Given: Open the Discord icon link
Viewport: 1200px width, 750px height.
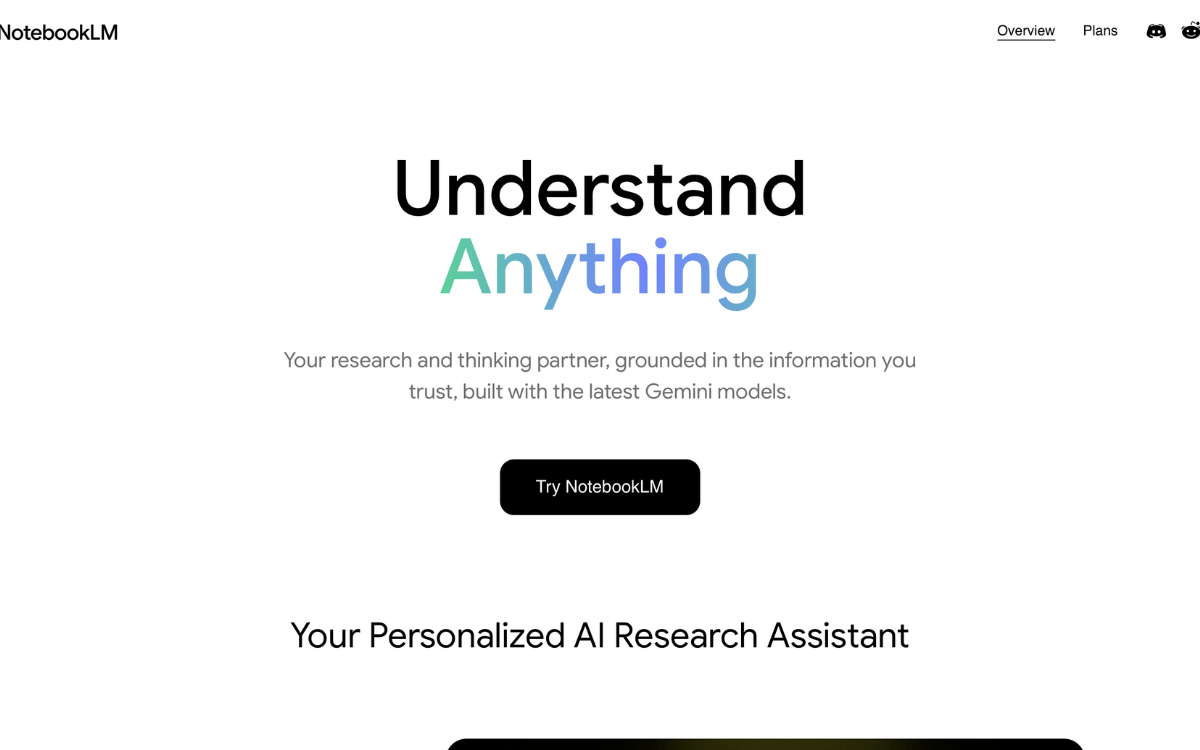Looking at the screenshot, I should [1156, 31].
